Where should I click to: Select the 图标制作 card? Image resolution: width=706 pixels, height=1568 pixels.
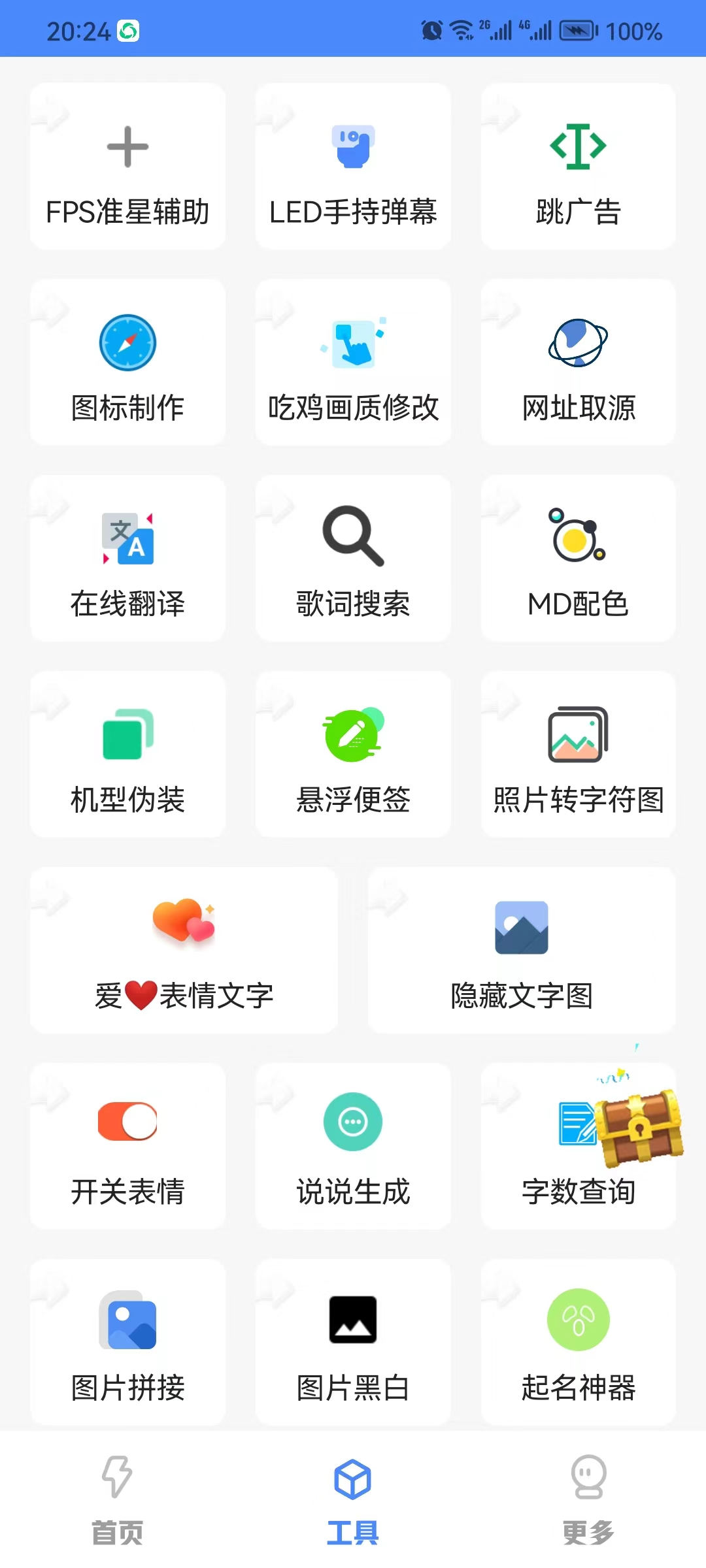point(127,363)
